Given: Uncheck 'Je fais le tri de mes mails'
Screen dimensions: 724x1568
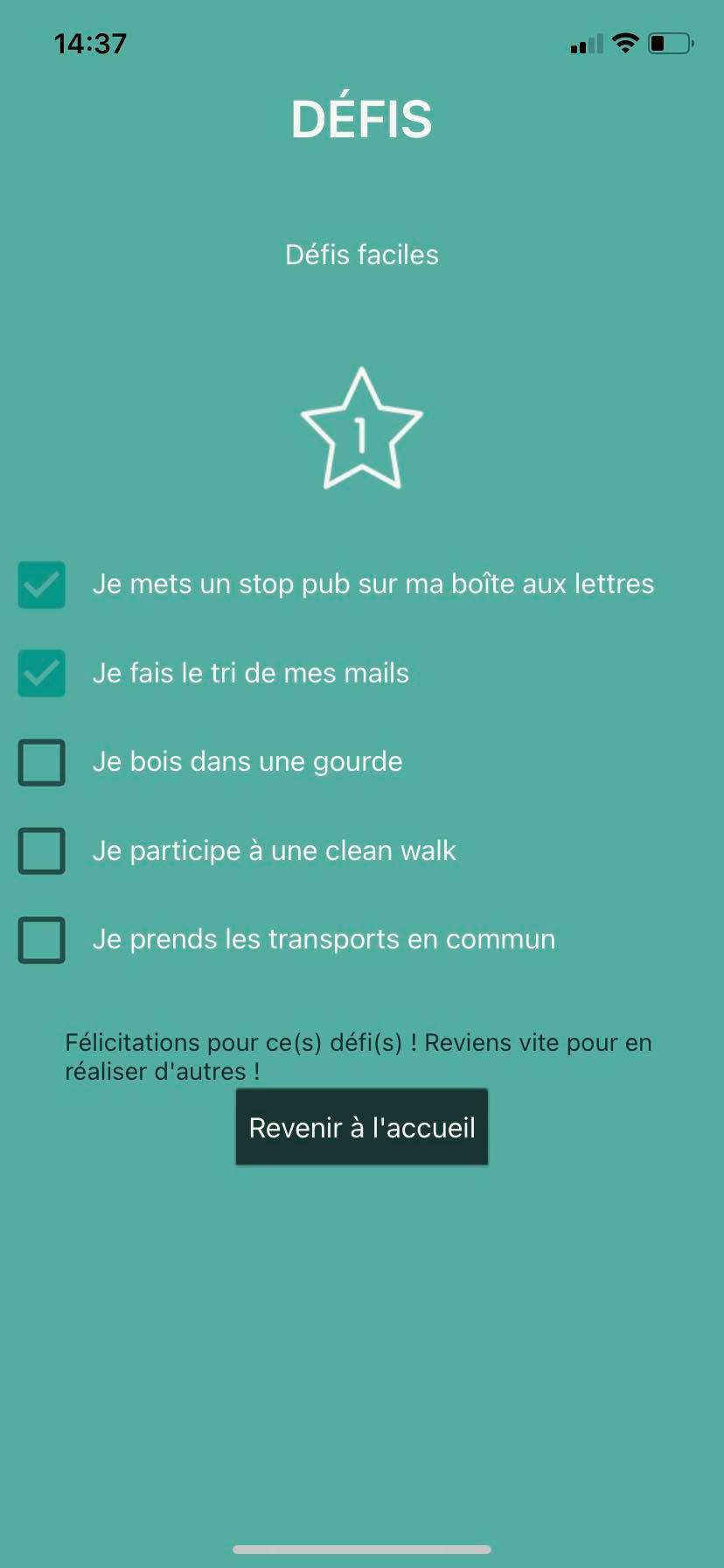Looking at the screenshot, I should point(42,673).
